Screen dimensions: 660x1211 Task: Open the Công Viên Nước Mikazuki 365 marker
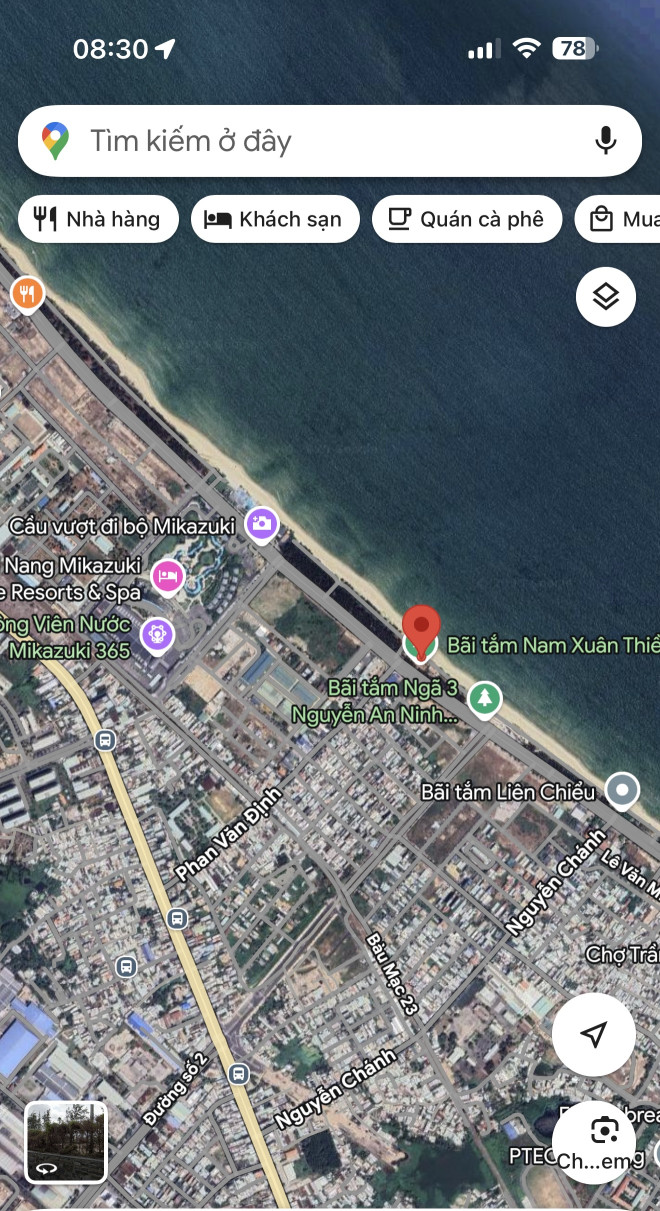157,634
